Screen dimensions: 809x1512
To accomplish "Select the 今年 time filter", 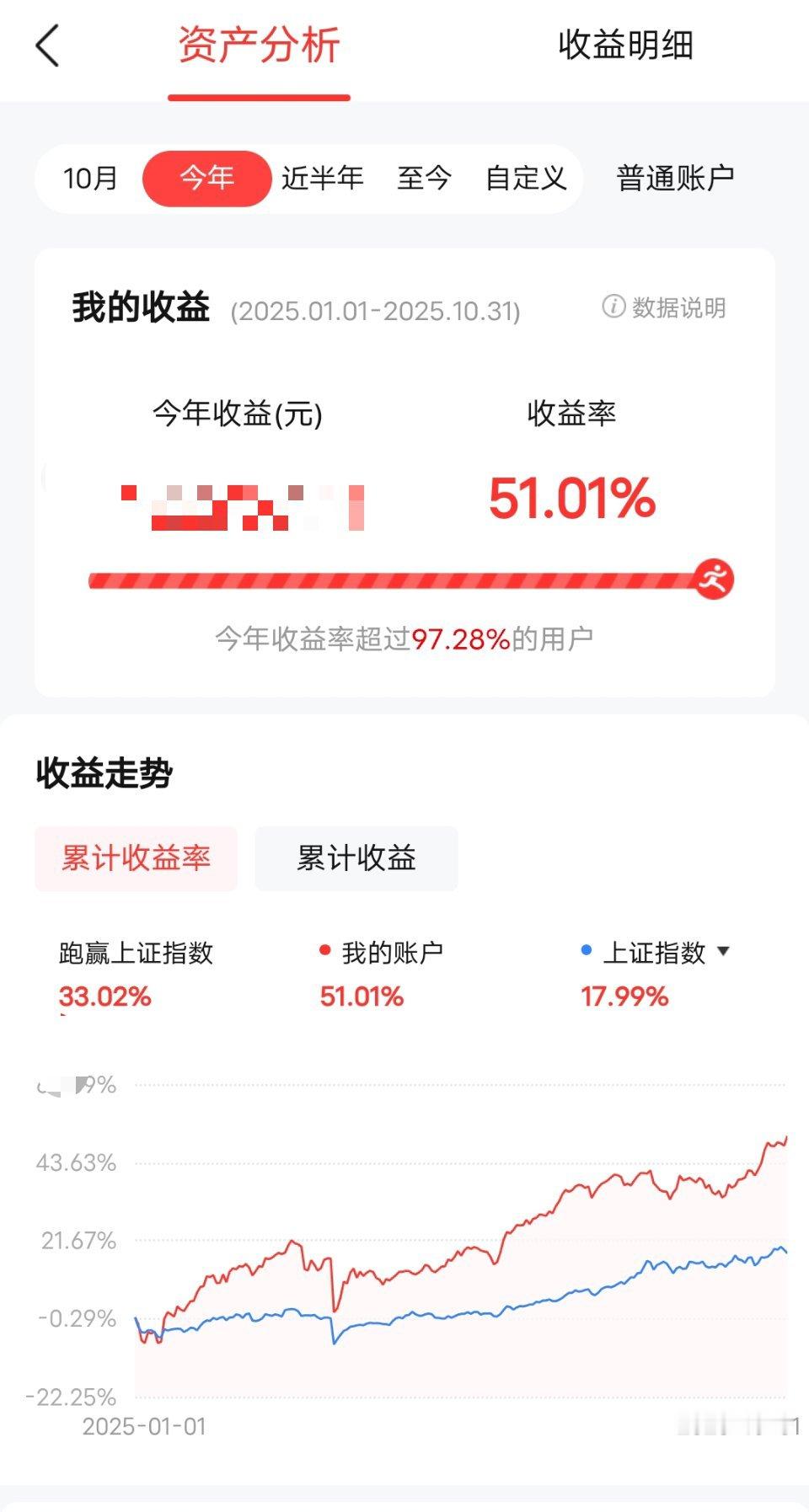I will click(x=207, y=179).
